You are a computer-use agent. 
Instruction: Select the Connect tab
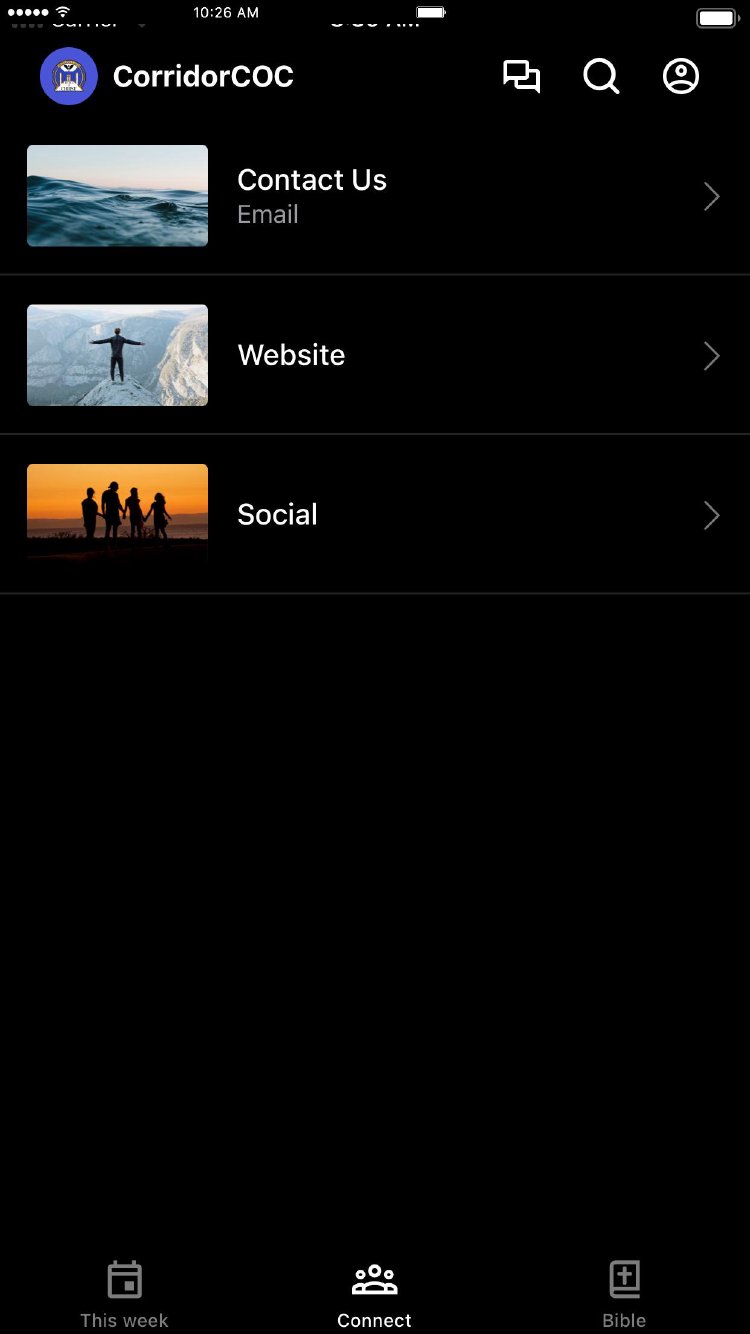(374, 1294)
